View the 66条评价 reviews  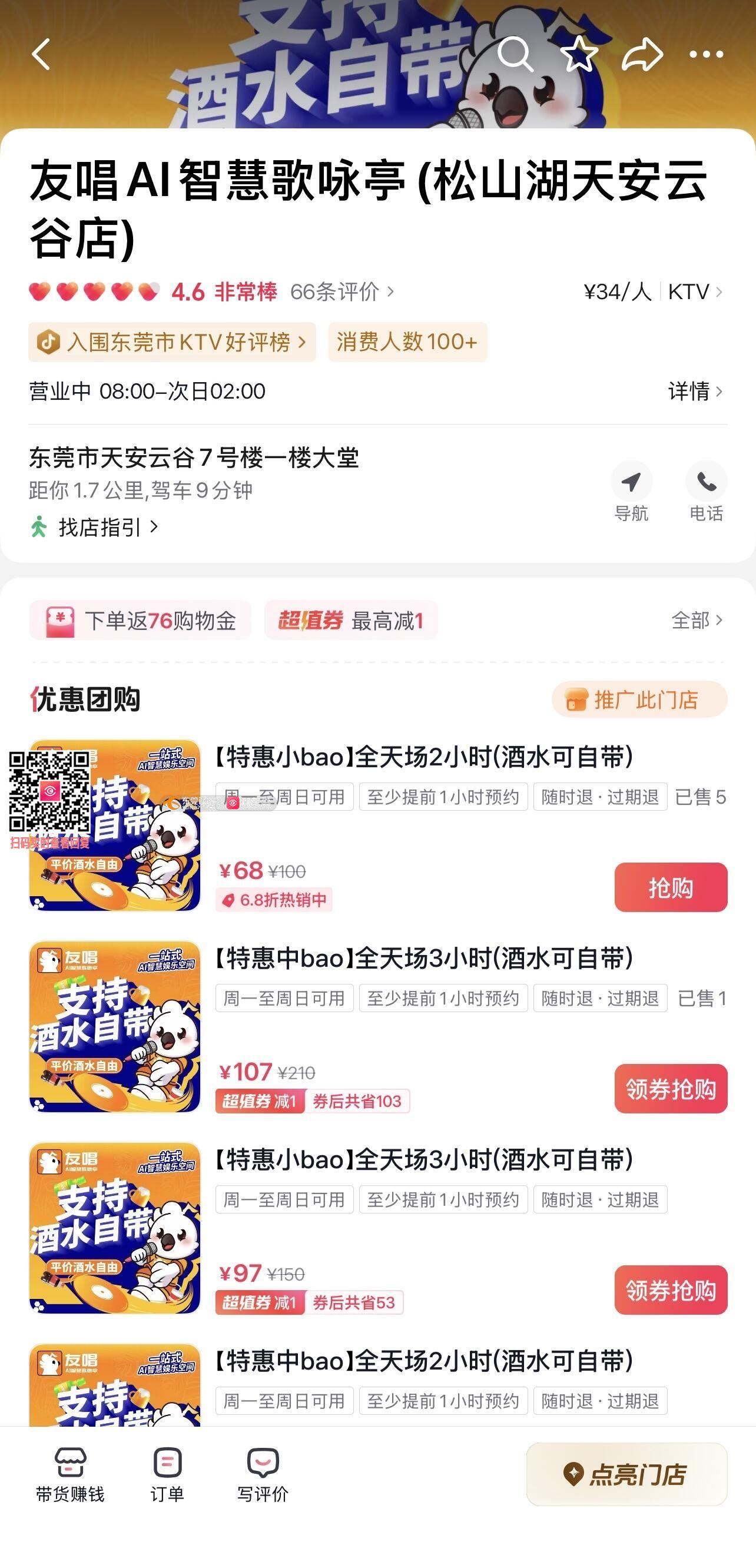[341, 291]
